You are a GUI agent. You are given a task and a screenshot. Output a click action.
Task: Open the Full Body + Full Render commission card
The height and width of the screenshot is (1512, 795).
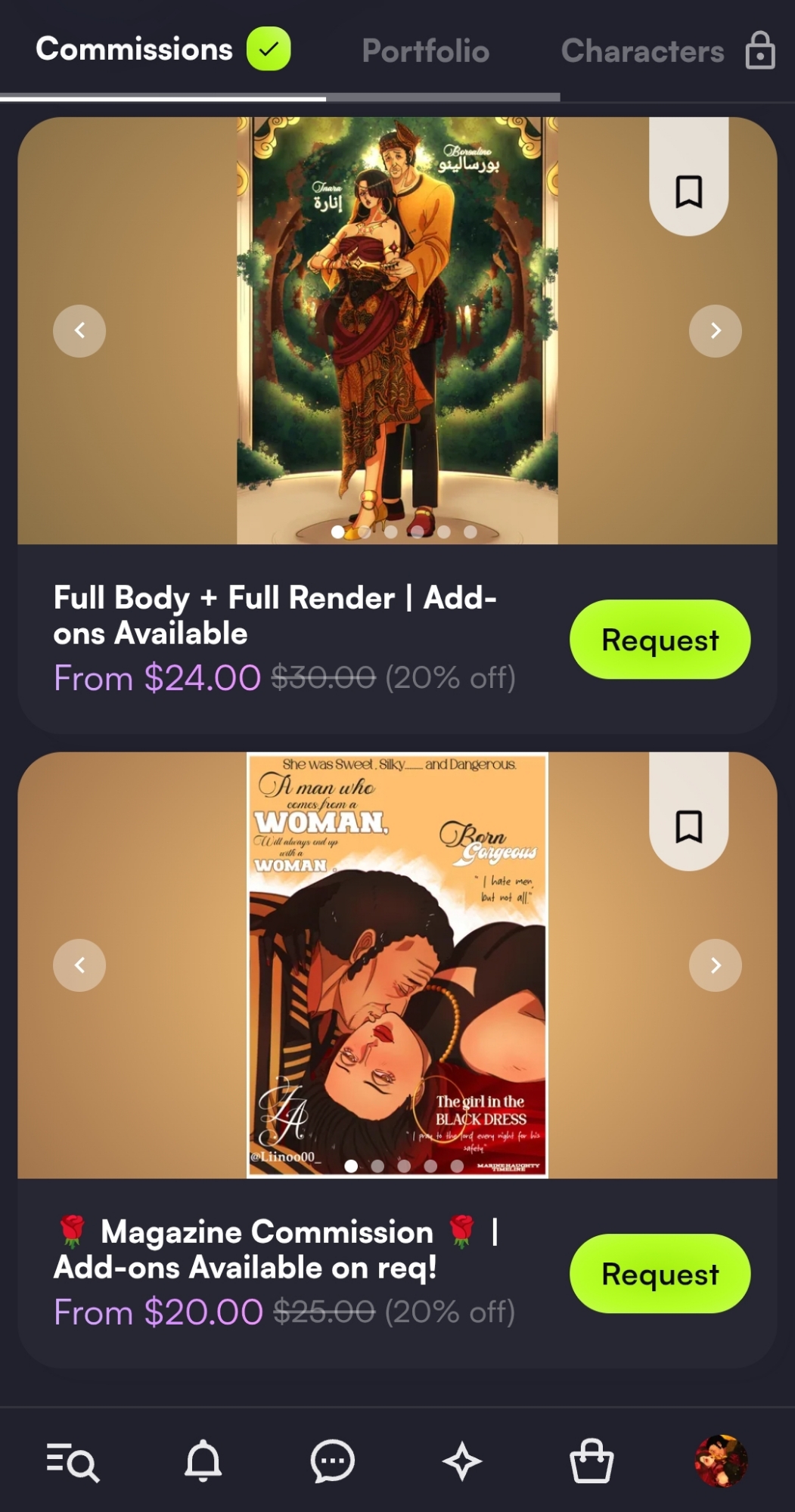click(x=276, y=615)
